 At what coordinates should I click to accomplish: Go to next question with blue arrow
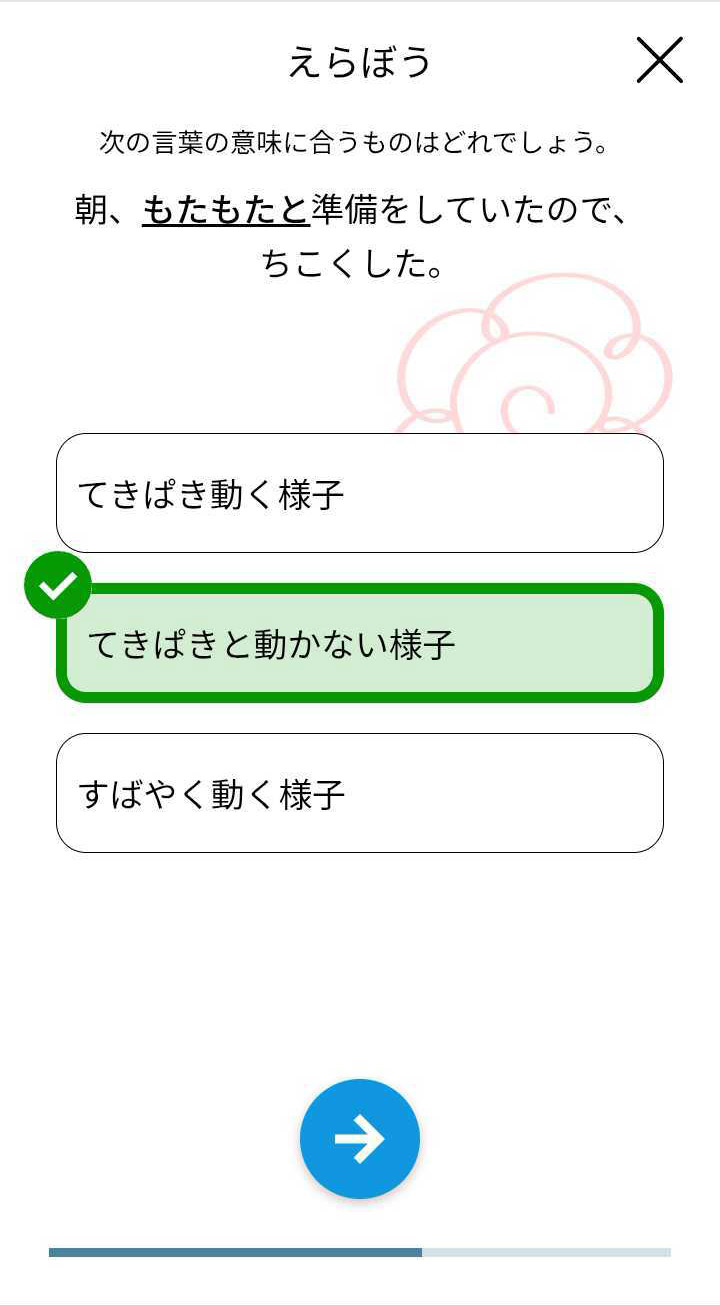coord(360,1139)
